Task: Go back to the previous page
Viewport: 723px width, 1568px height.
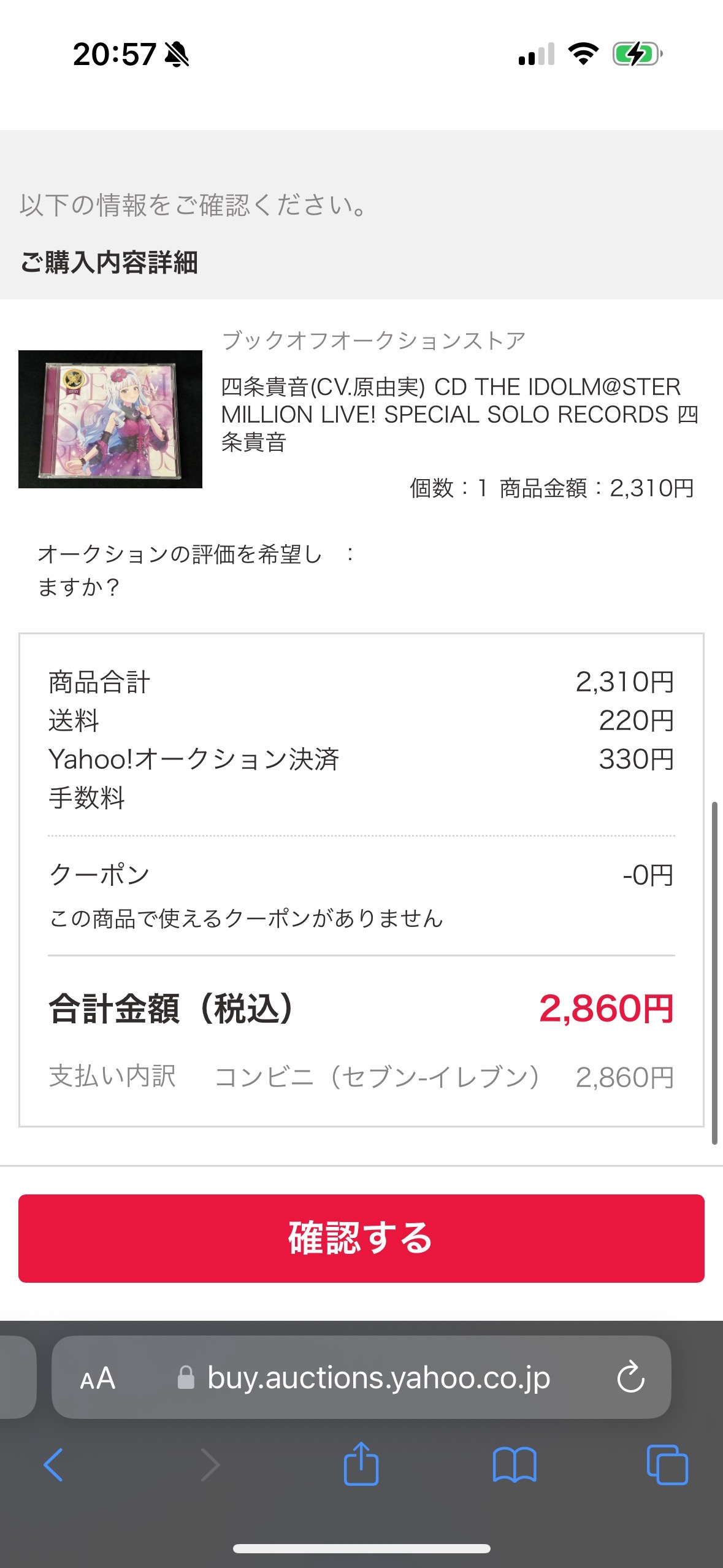Action: (54, 1465)
